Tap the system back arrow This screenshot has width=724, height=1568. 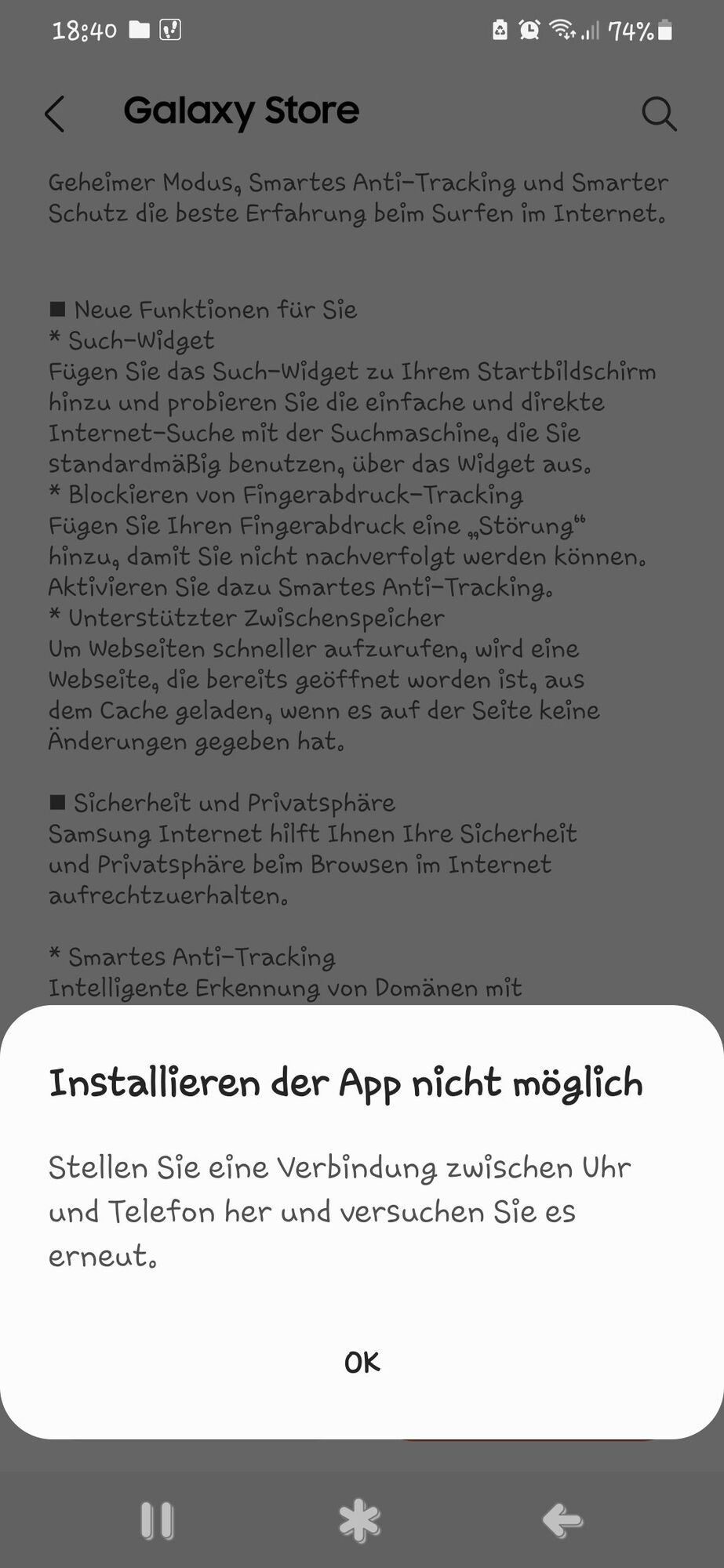[x=562, y=1521]
